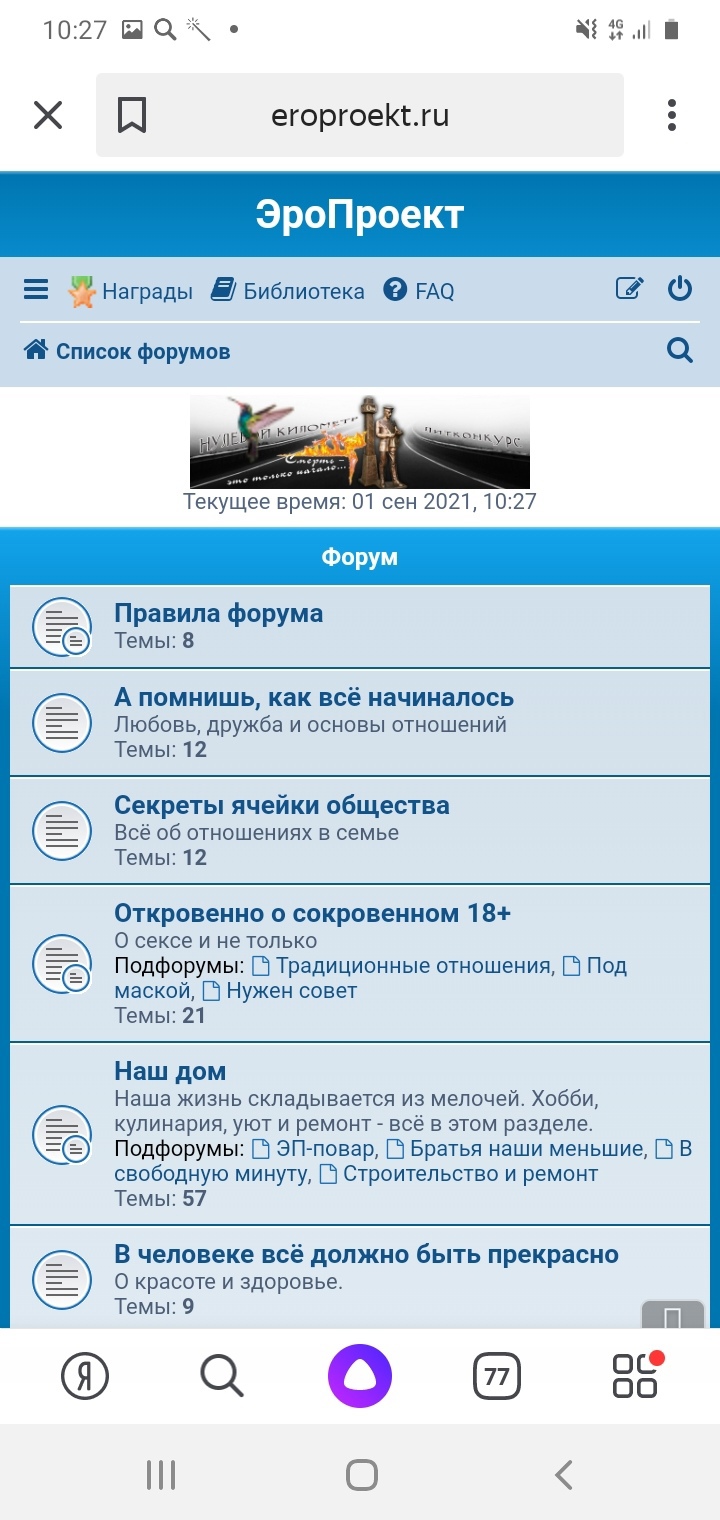Open Откровенно о сокровенном 18+
This screenshot has width=720, height=1520.
point(313,913)
